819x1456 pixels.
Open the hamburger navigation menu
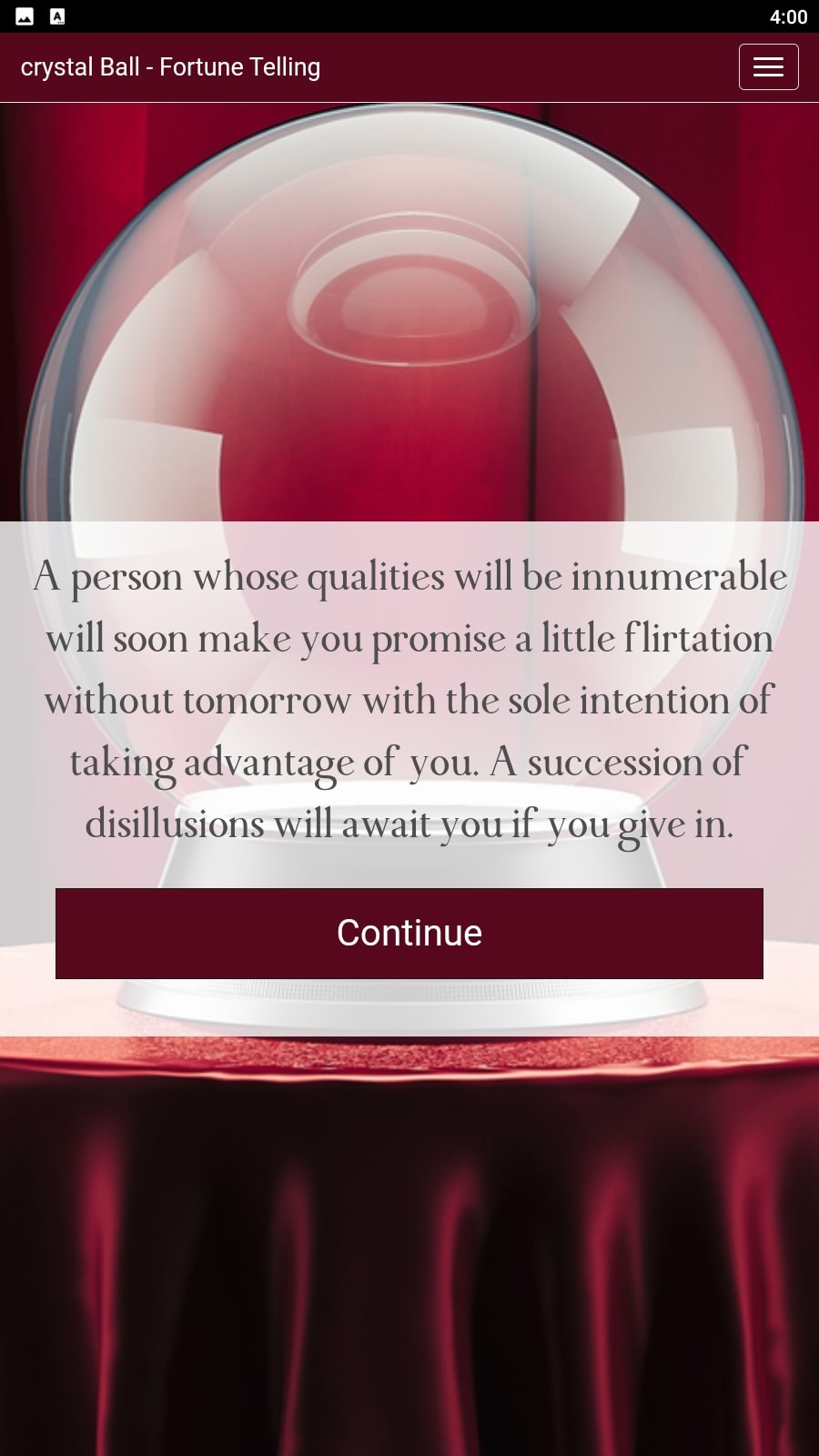click(768, 67)
